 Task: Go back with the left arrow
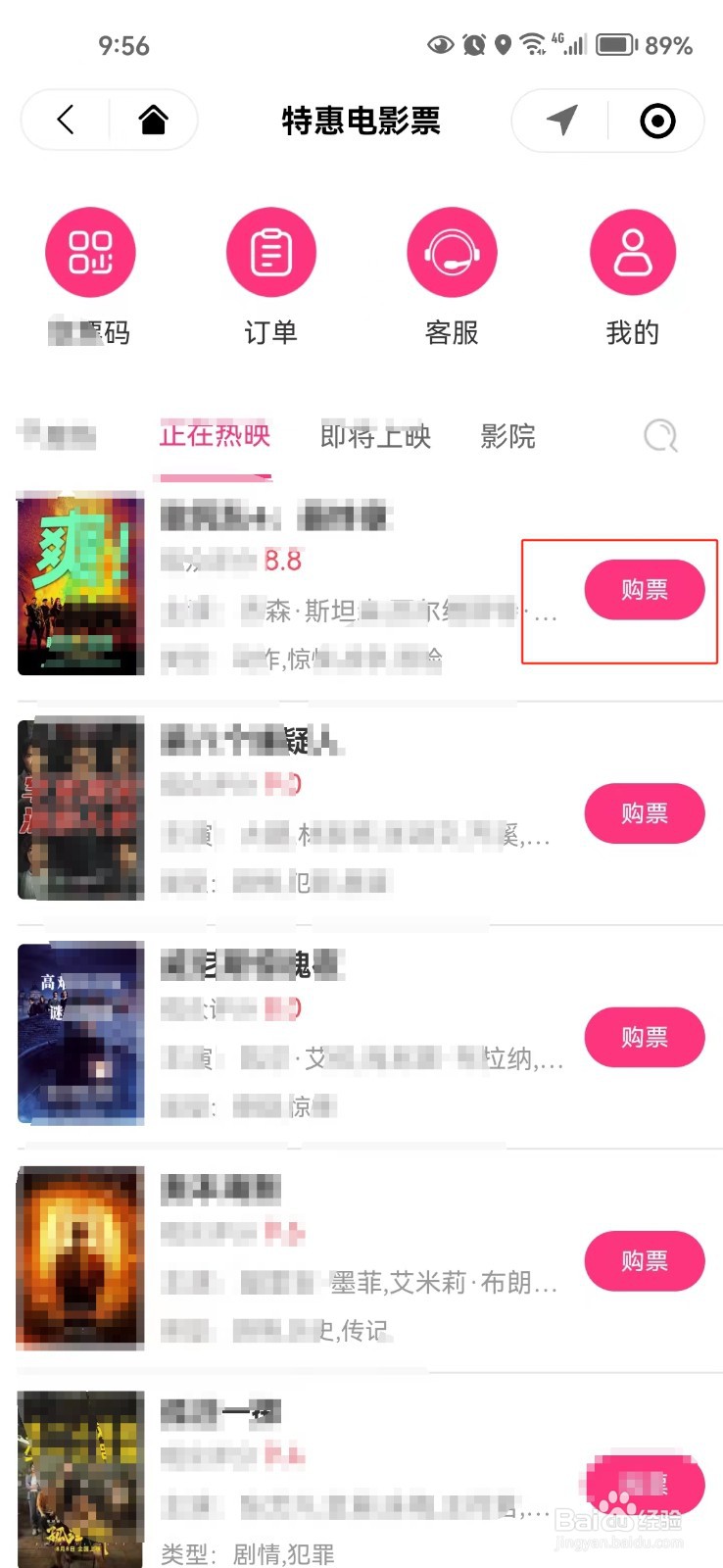[x=65, y=120]
